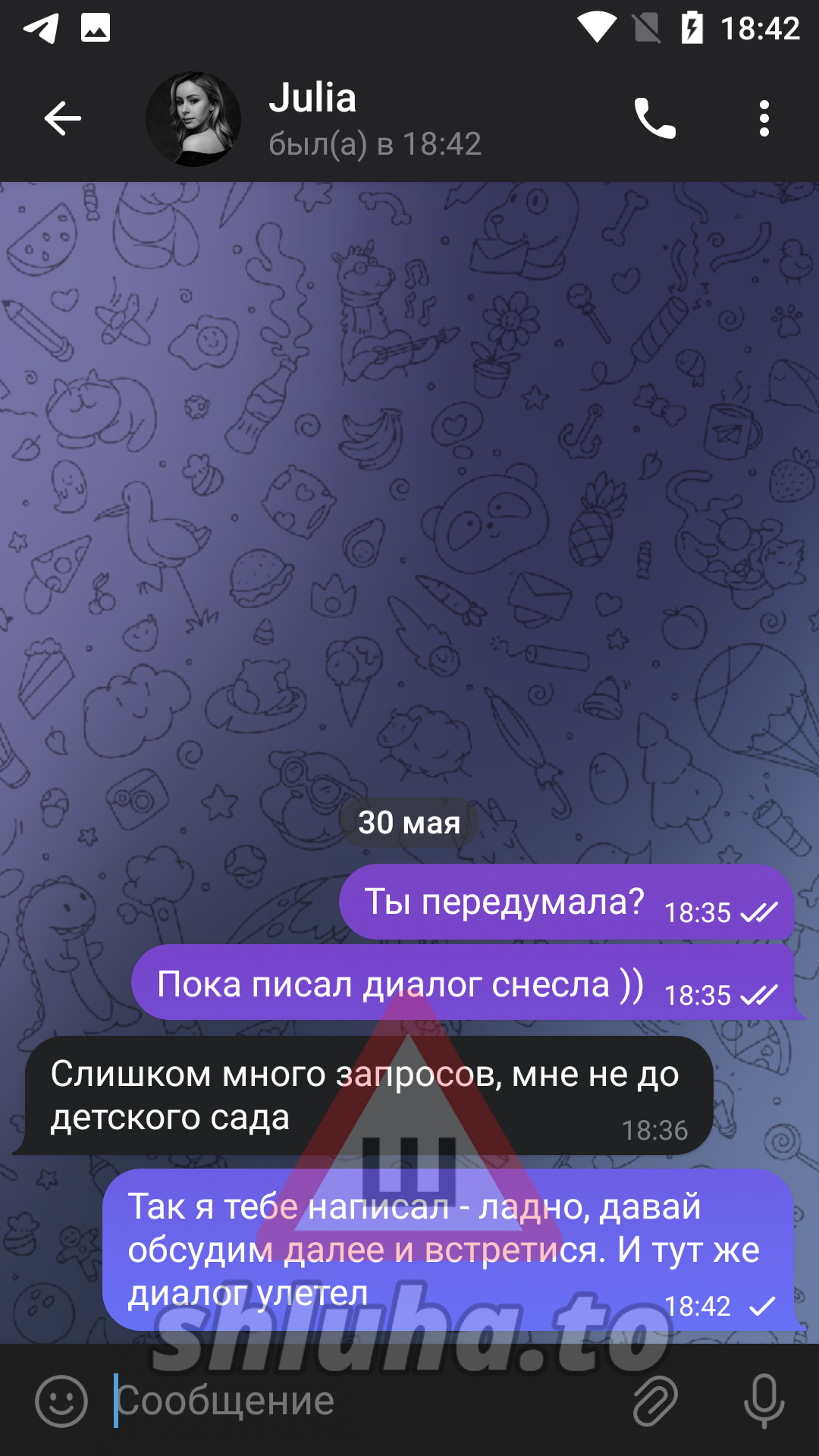The image size is (819, 1456).
Task: Open the emoji picker
Action: [61, 1401]
